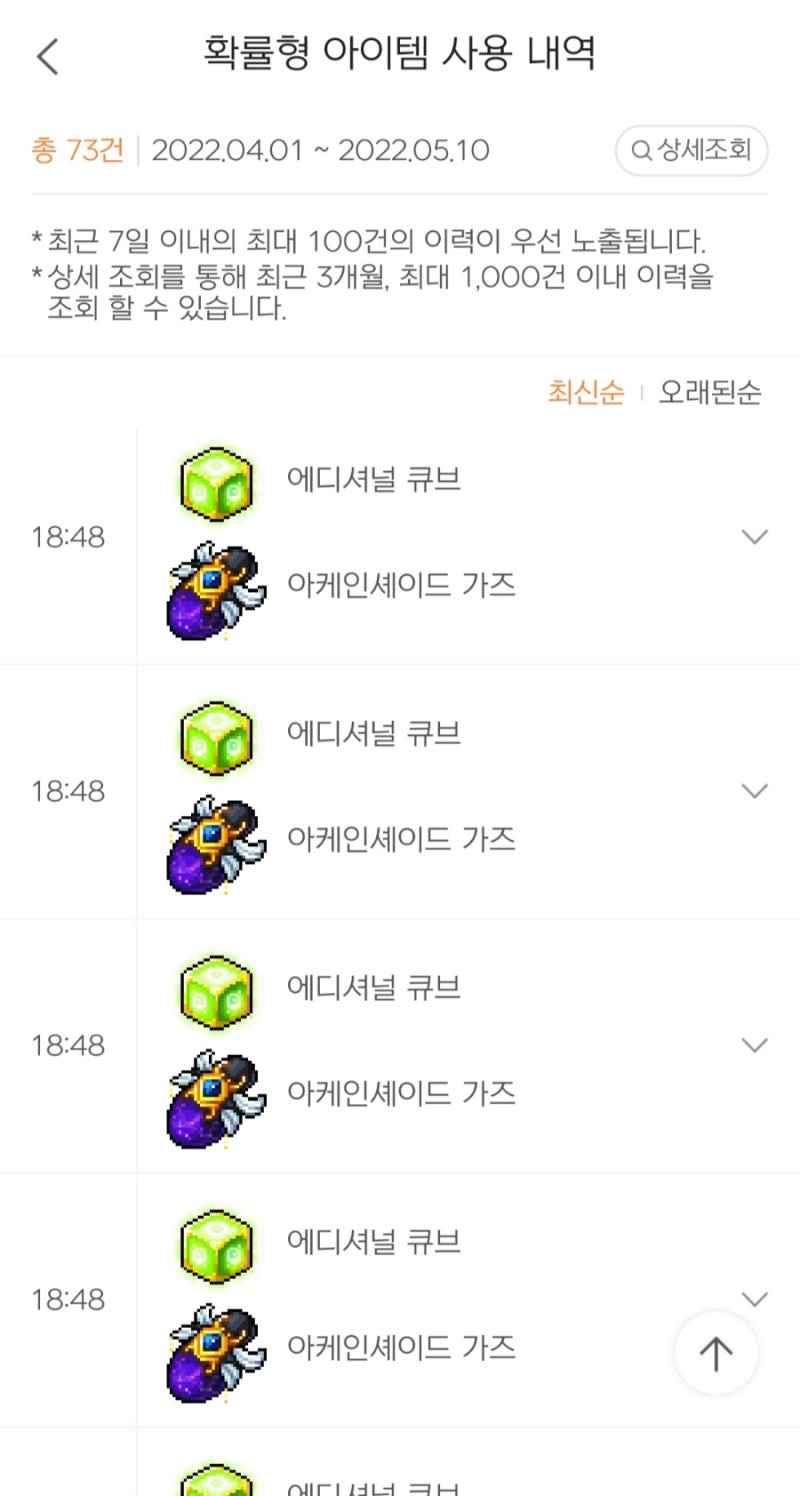Expand the third entry chevron
The image size is (800, 1496).
pos(756,1045)
